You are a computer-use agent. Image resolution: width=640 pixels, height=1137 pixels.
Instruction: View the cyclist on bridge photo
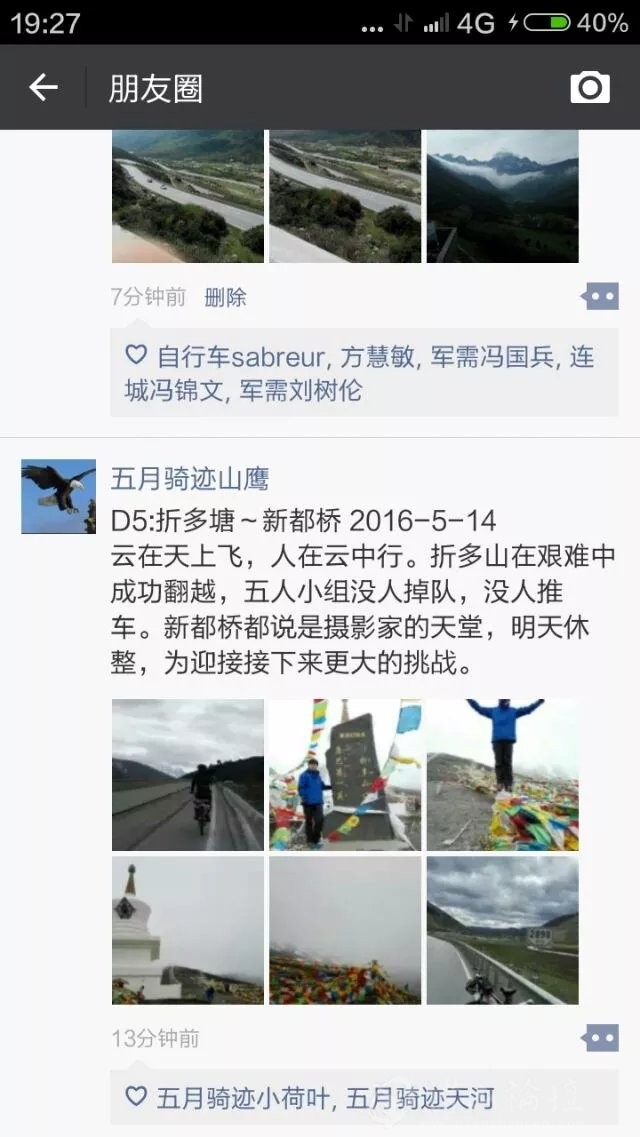click(x=188, y=774)
